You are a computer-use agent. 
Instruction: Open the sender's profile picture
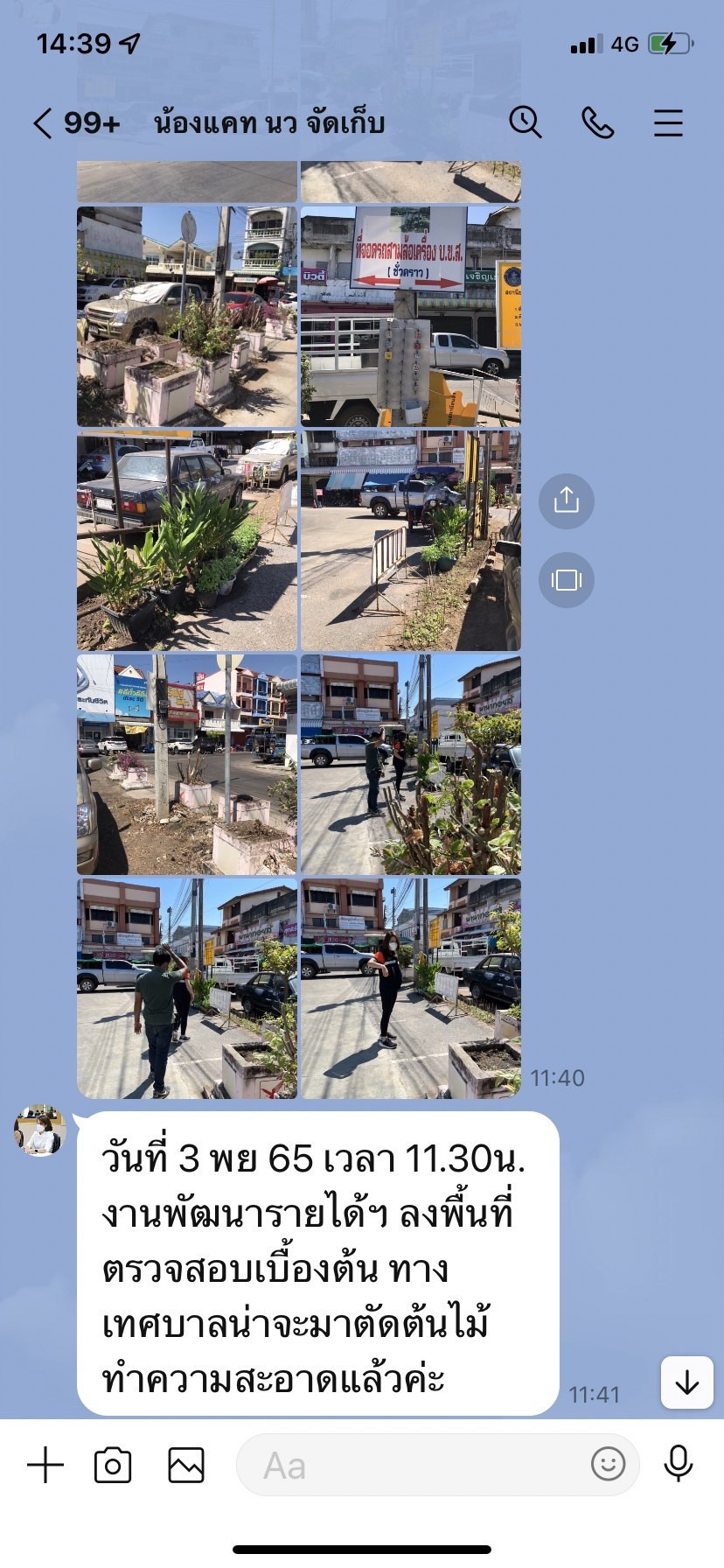click(x=40, y=1130)
